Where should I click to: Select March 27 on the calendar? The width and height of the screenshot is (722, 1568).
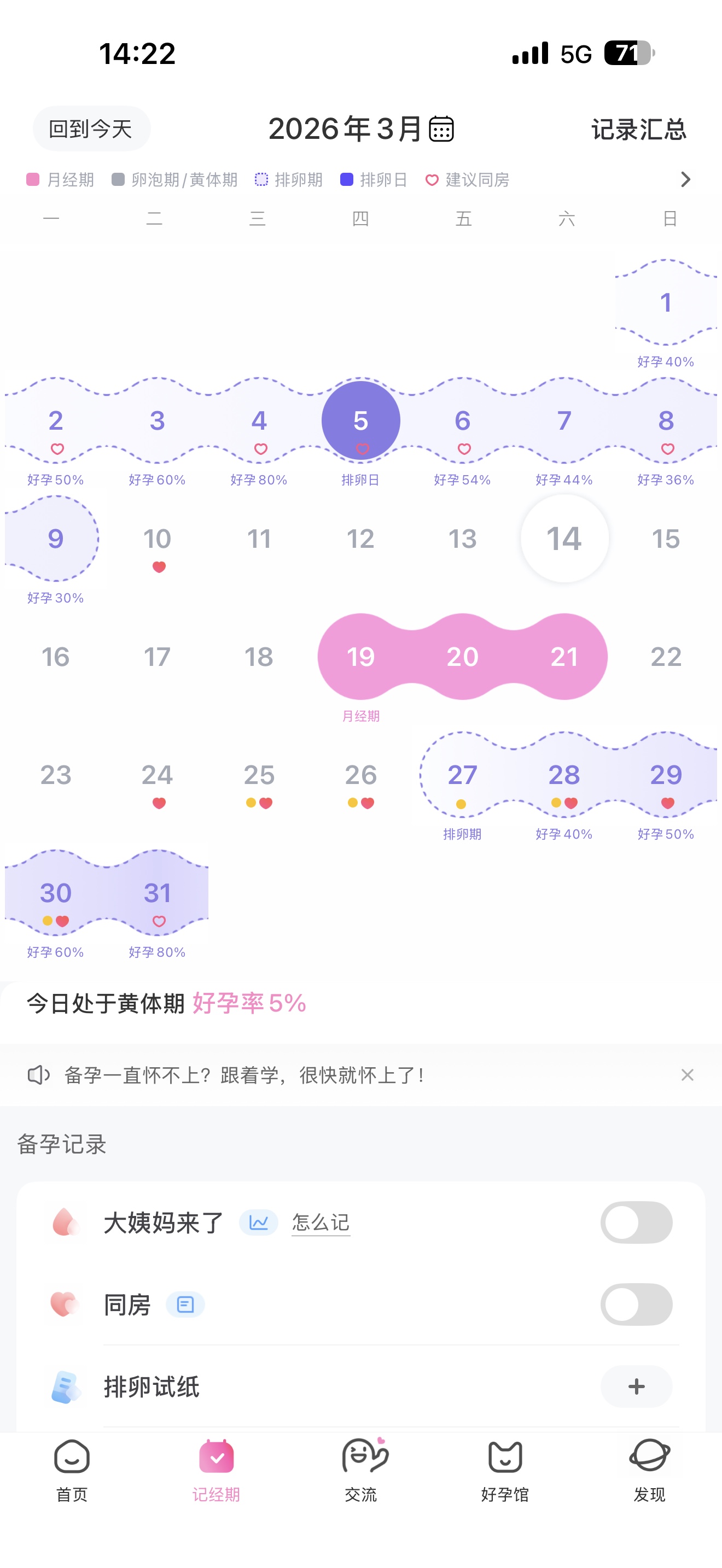coord(462,775)
